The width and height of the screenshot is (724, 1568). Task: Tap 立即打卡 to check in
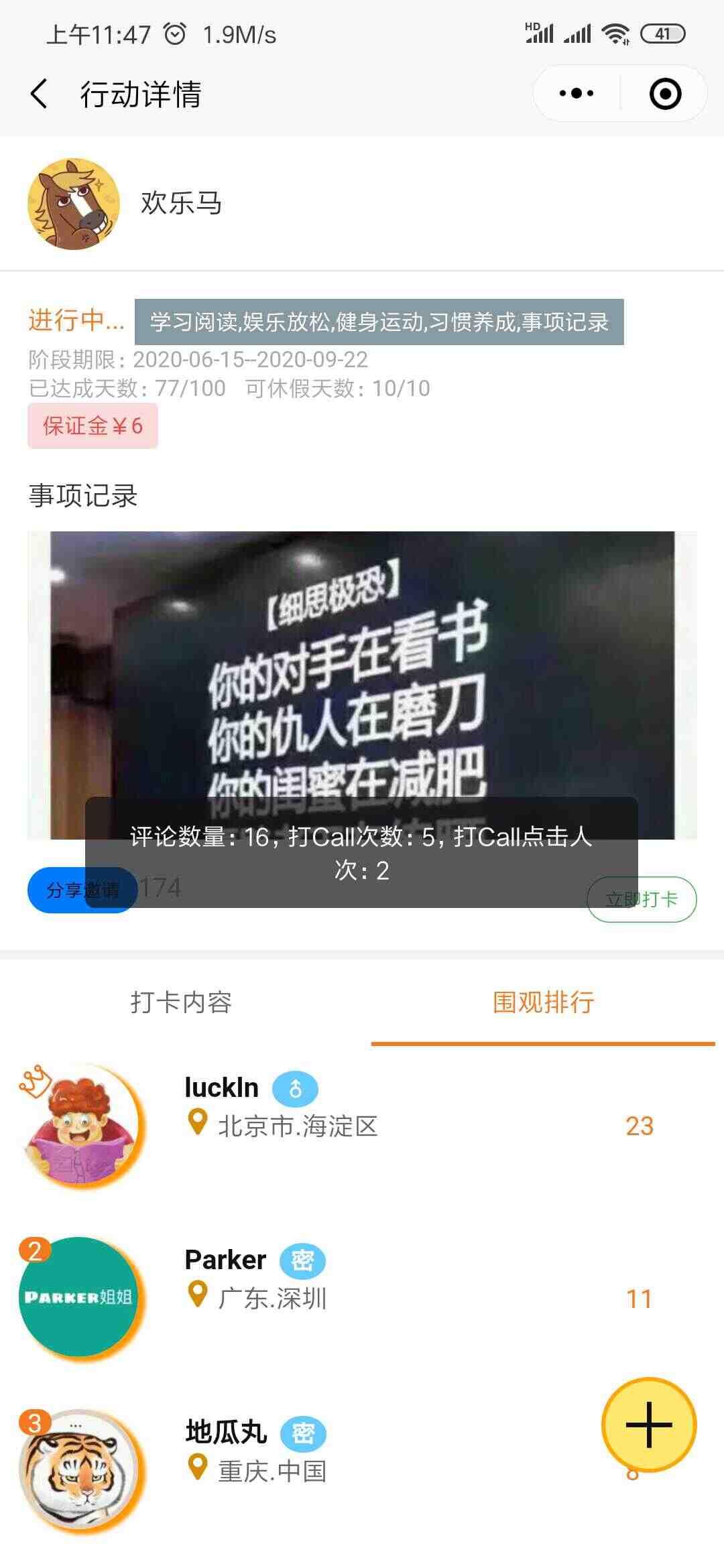click(642, 899)
